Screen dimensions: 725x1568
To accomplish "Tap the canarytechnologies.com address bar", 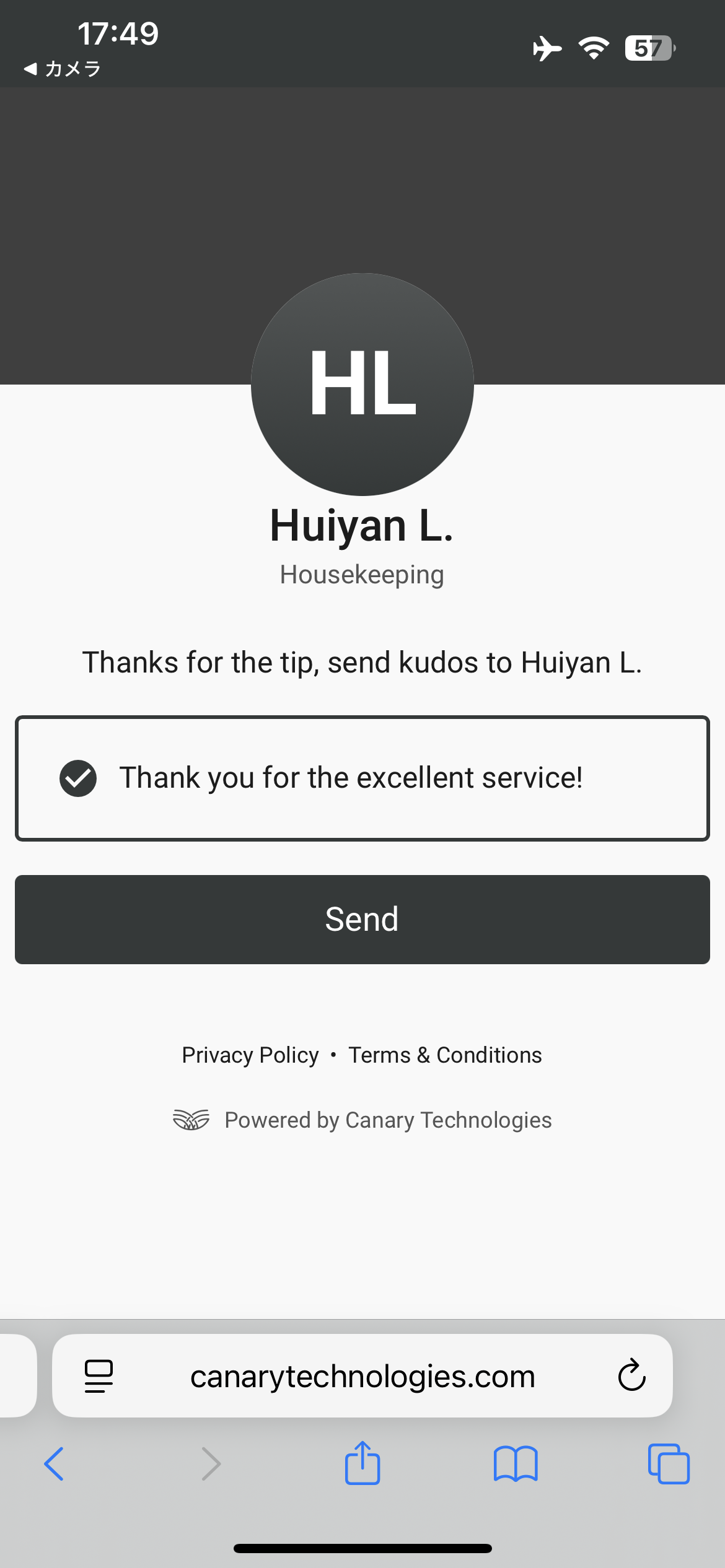I will (x=362, y=1375).
